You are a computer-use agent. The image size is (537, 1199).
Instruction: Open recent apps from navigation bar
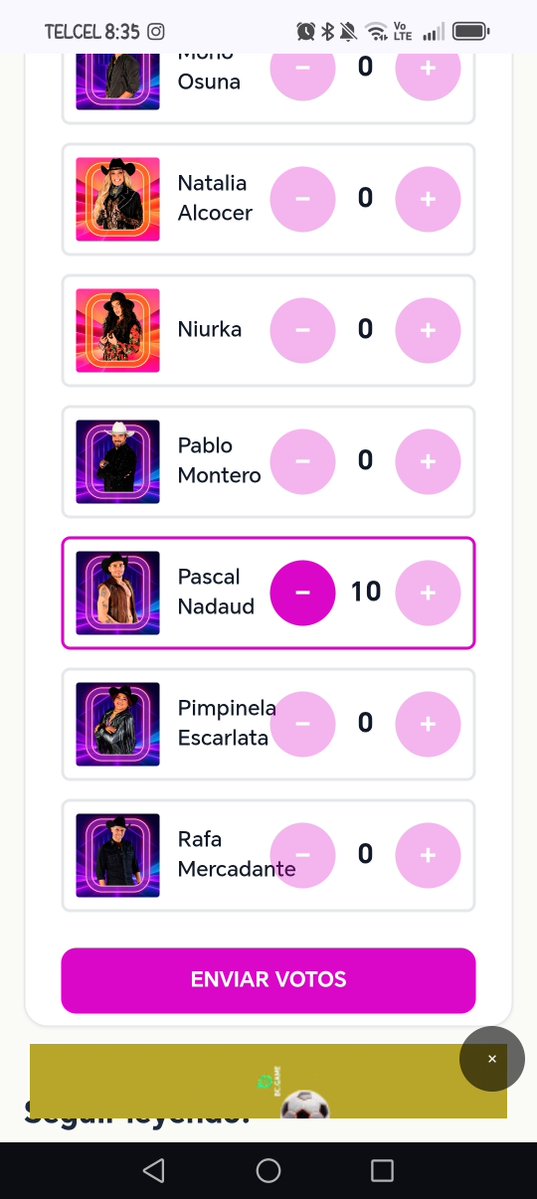coord(382,1170)
